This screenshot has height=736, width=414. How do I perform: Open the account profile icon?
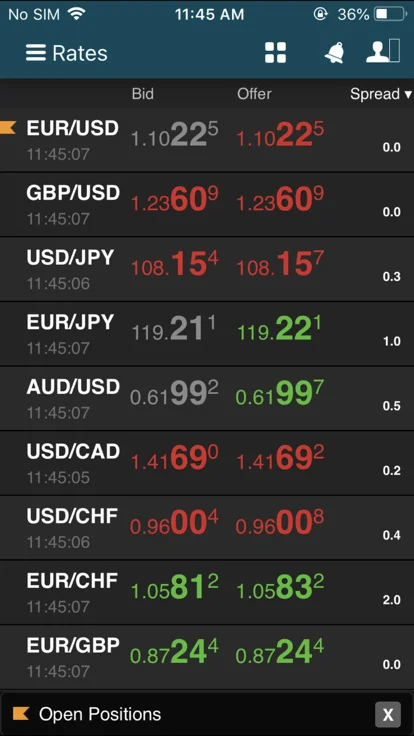(x=383, y=51)
